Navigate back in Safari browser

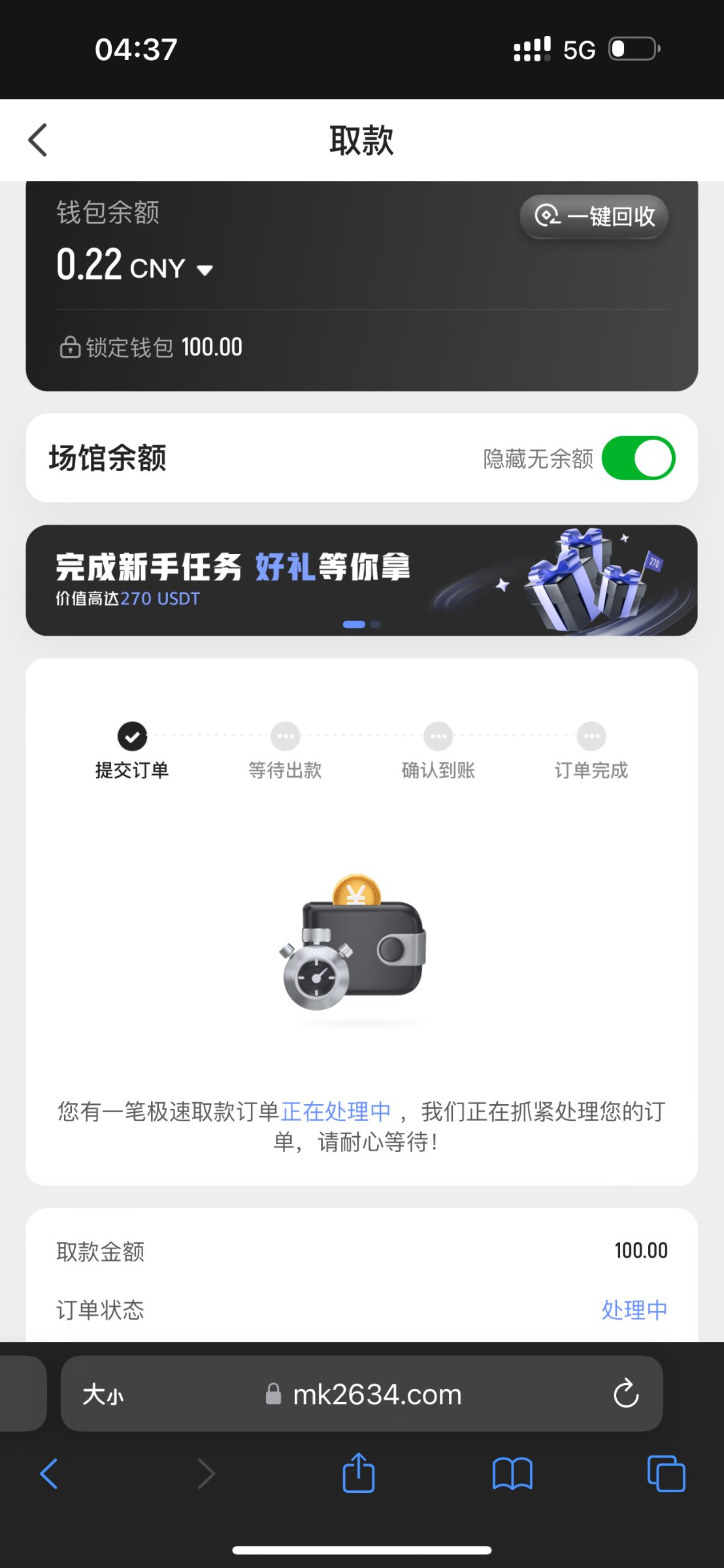coord(50,1474)
